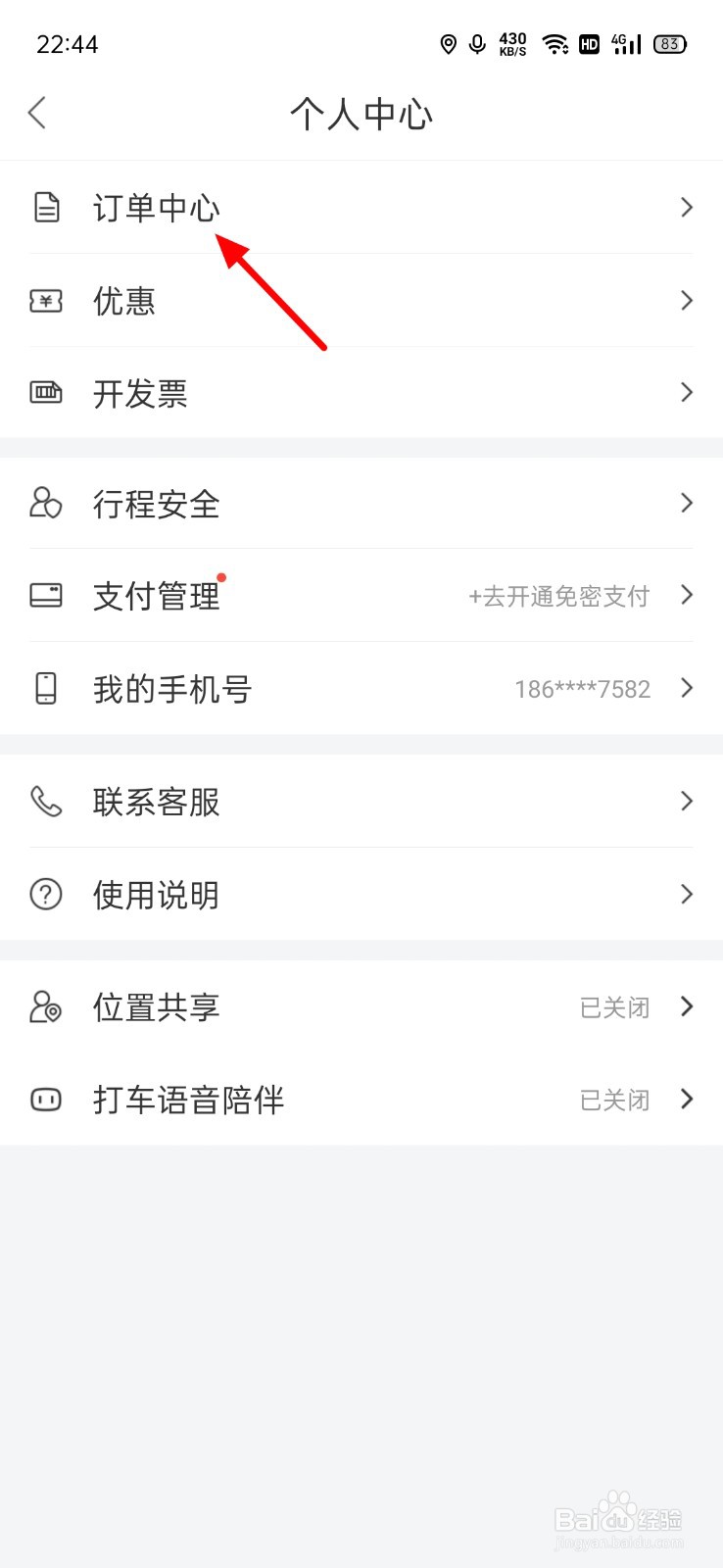Select the 联系客服 phone handset icon
Image resolution: width=723 pixels, height=1568 pixels.
click(x=46, y=802)
